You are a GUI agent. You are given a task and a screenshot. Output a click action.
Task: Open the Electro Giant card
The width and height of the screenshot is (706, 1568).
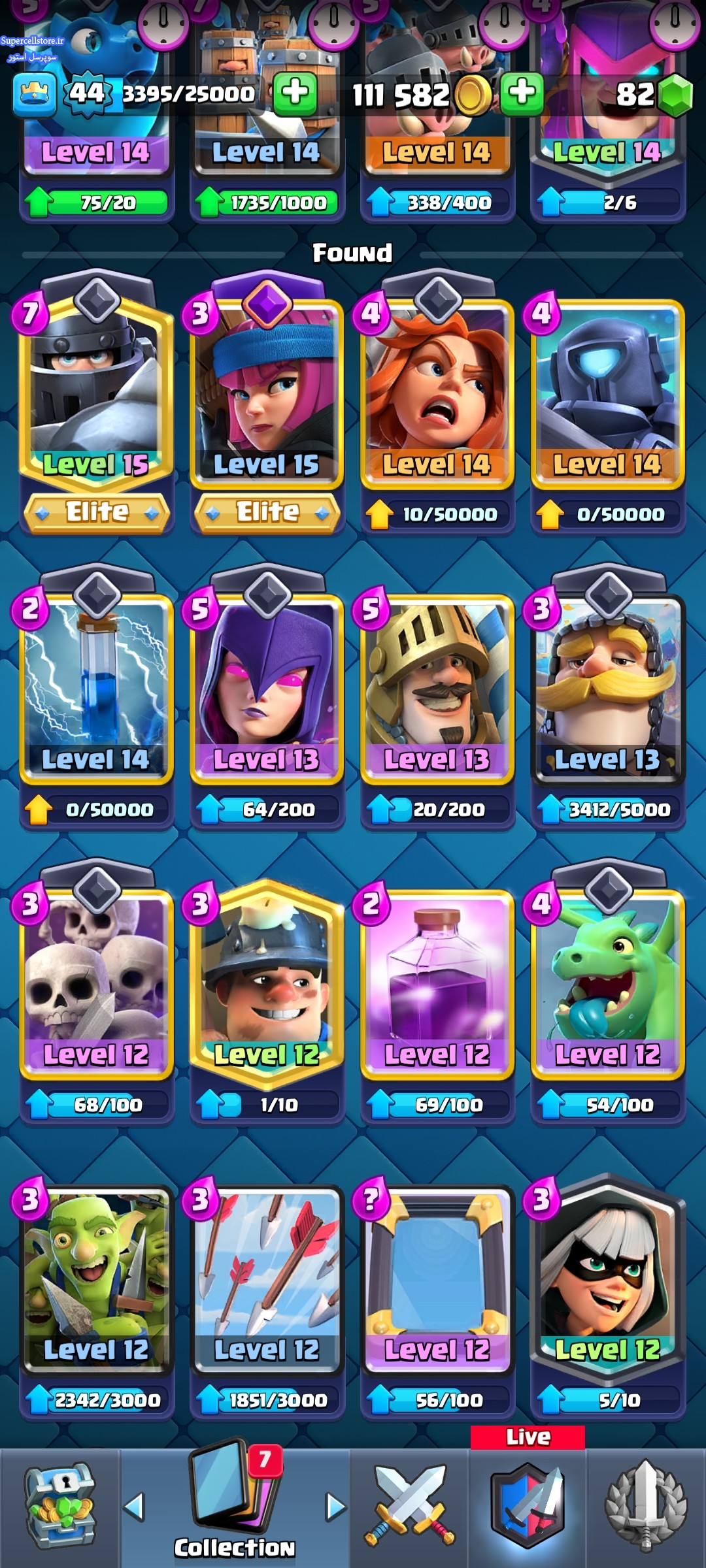[607, 686]
